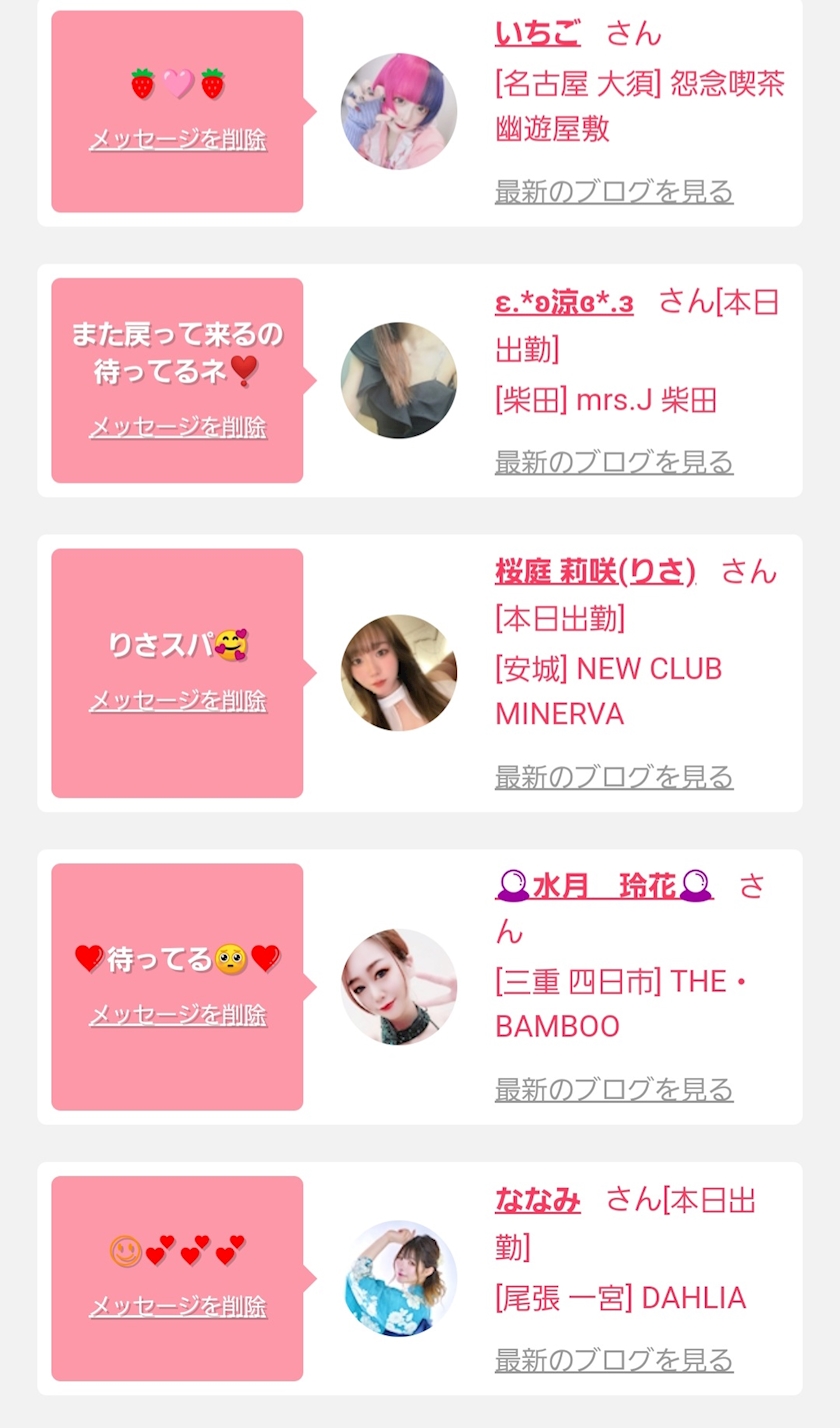Tap 桜庭 莉咲's profile photo
Viewport: 840px width, 1428px height.
[399, 673]
